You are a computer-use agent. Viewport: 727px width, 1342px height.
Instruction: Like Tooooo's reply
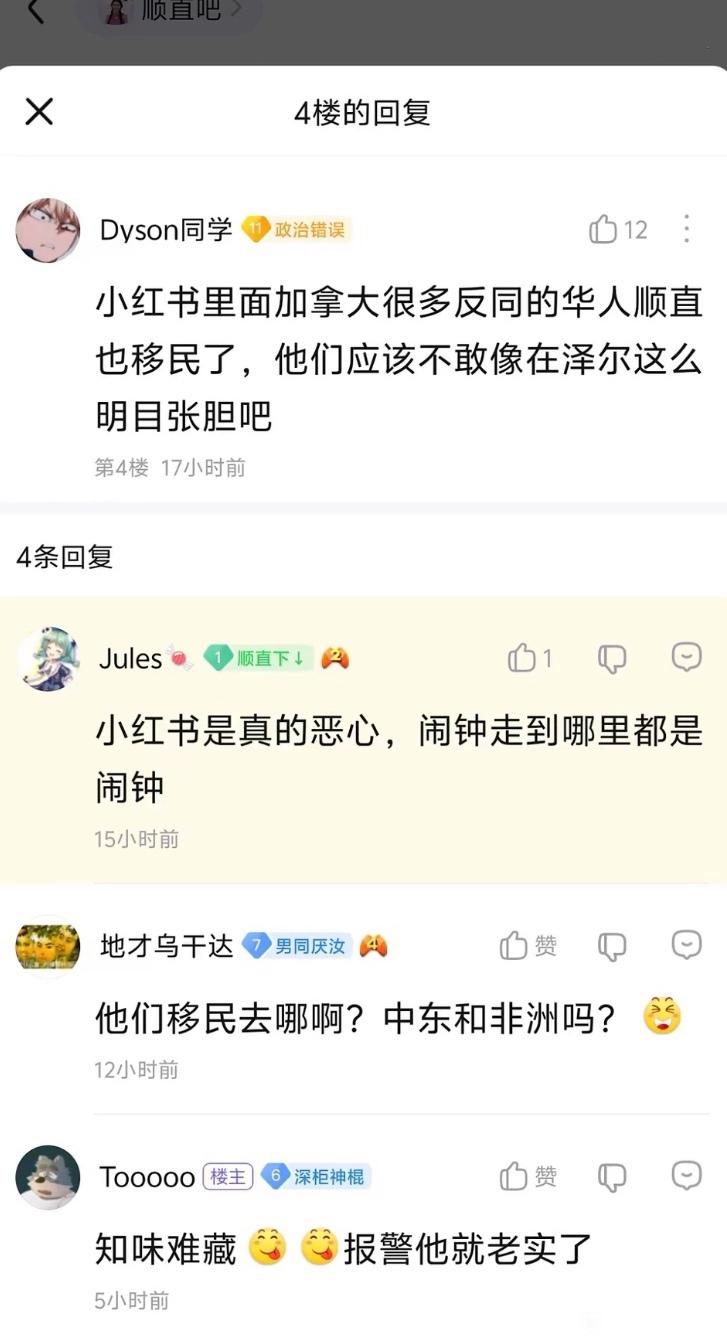514,1176
